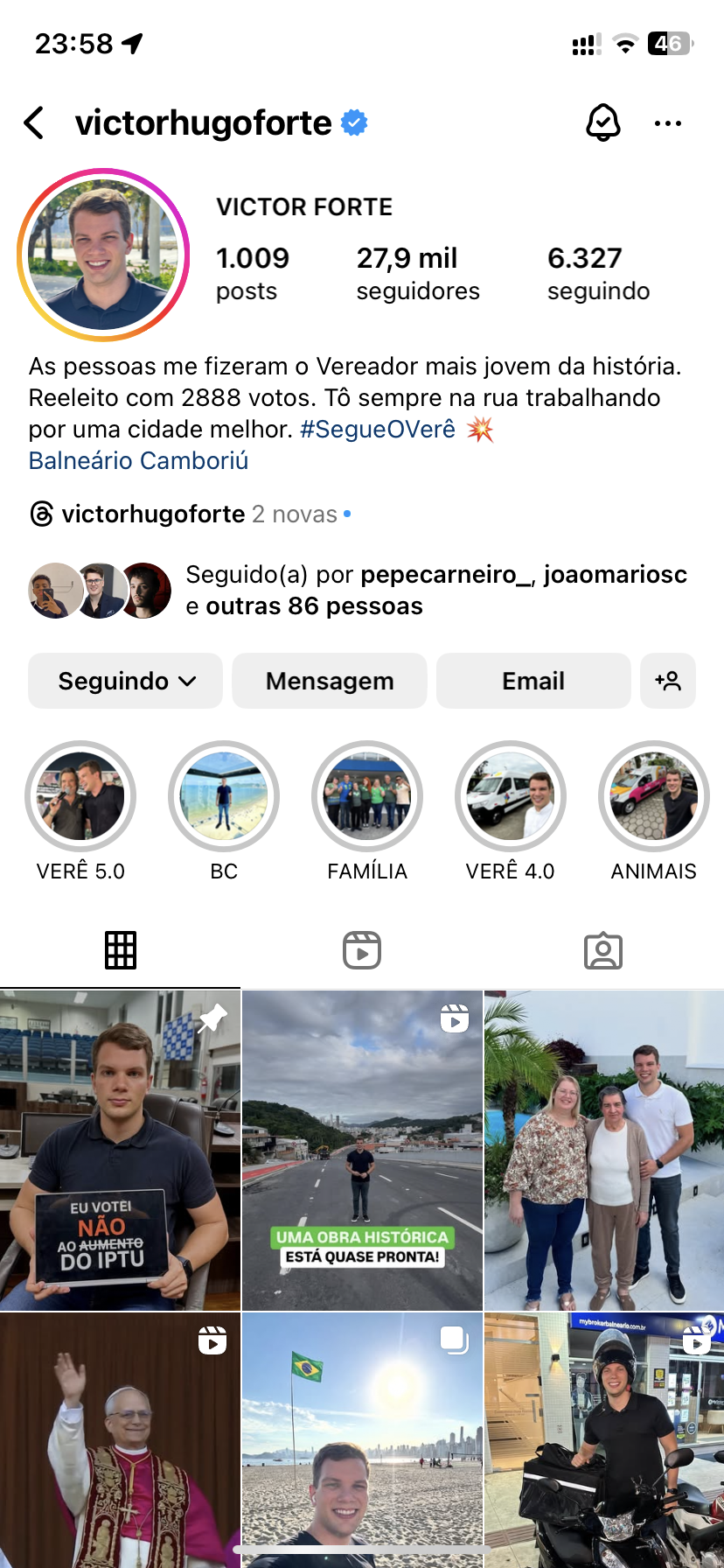Open the three-dot overflow menu
Image resolution: width=724 pixels, height=1568 pixels.
tap(668, 123)
